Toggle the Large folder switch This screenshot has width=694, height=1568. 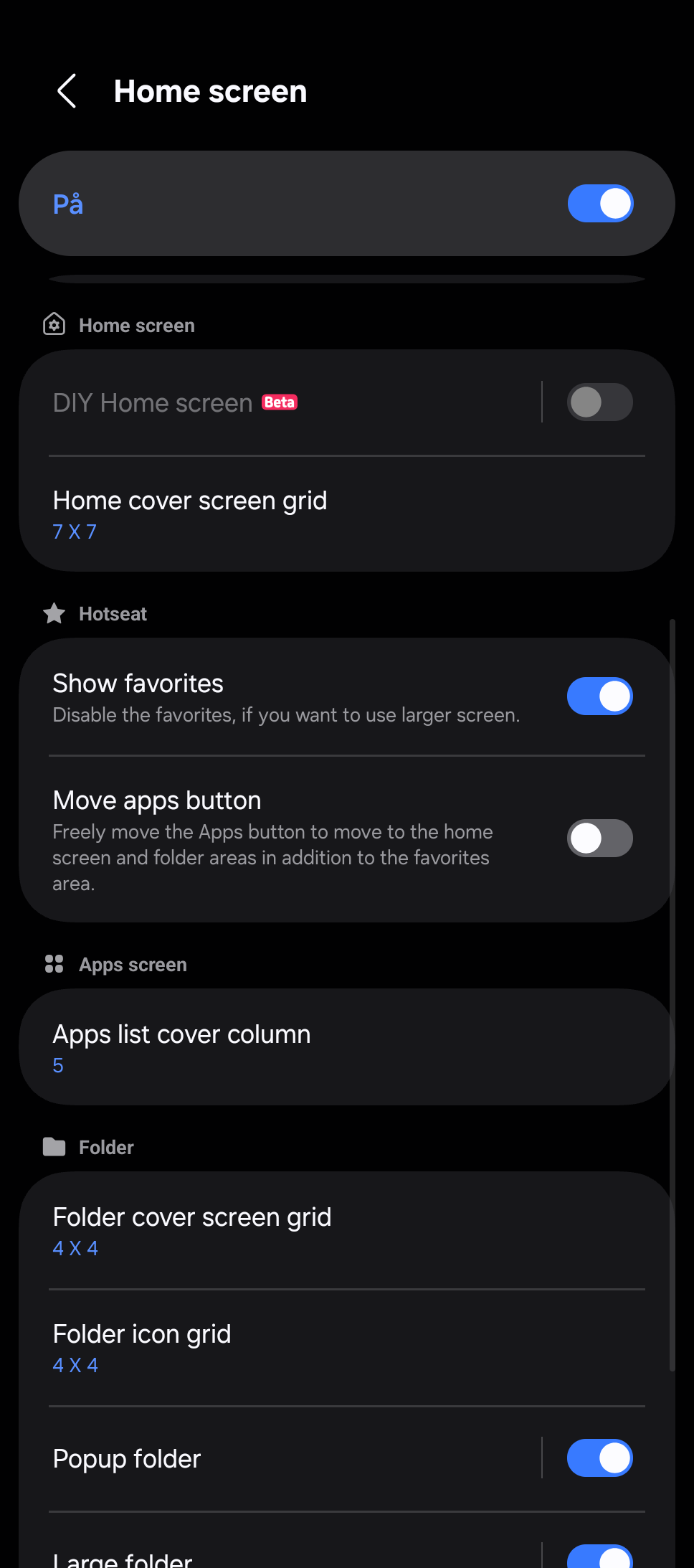point(600,1557)
